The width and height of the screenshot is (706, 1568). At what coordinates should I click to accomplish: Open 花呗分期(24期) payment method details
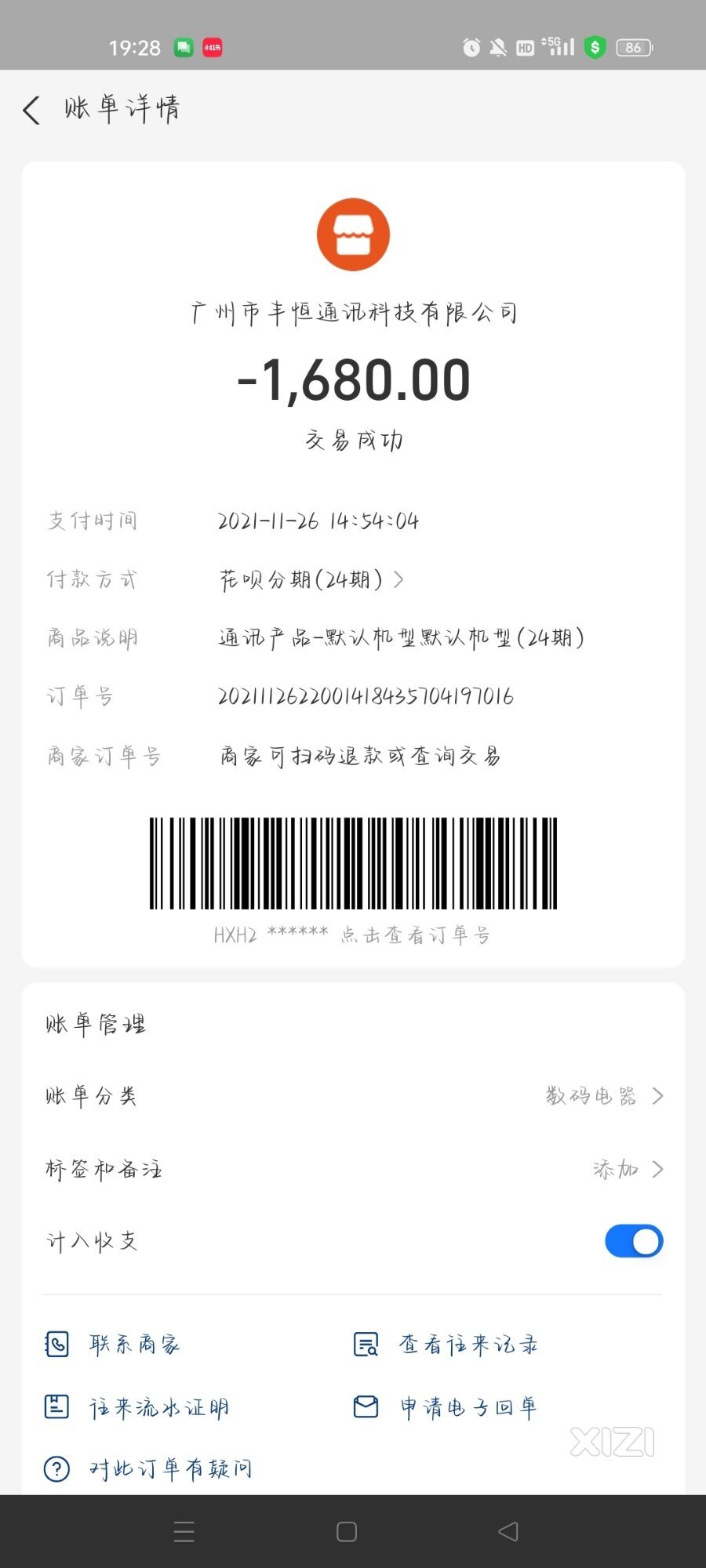[311, 580]
